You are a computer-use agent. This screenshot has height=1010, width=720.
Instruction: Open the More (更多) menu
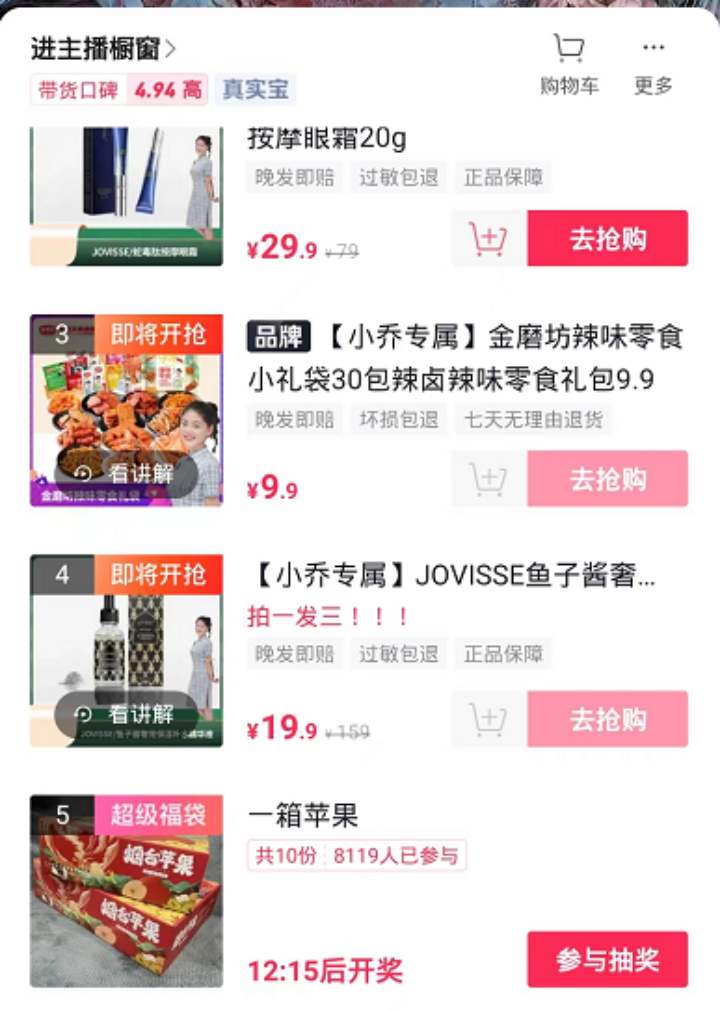(653, 64)
